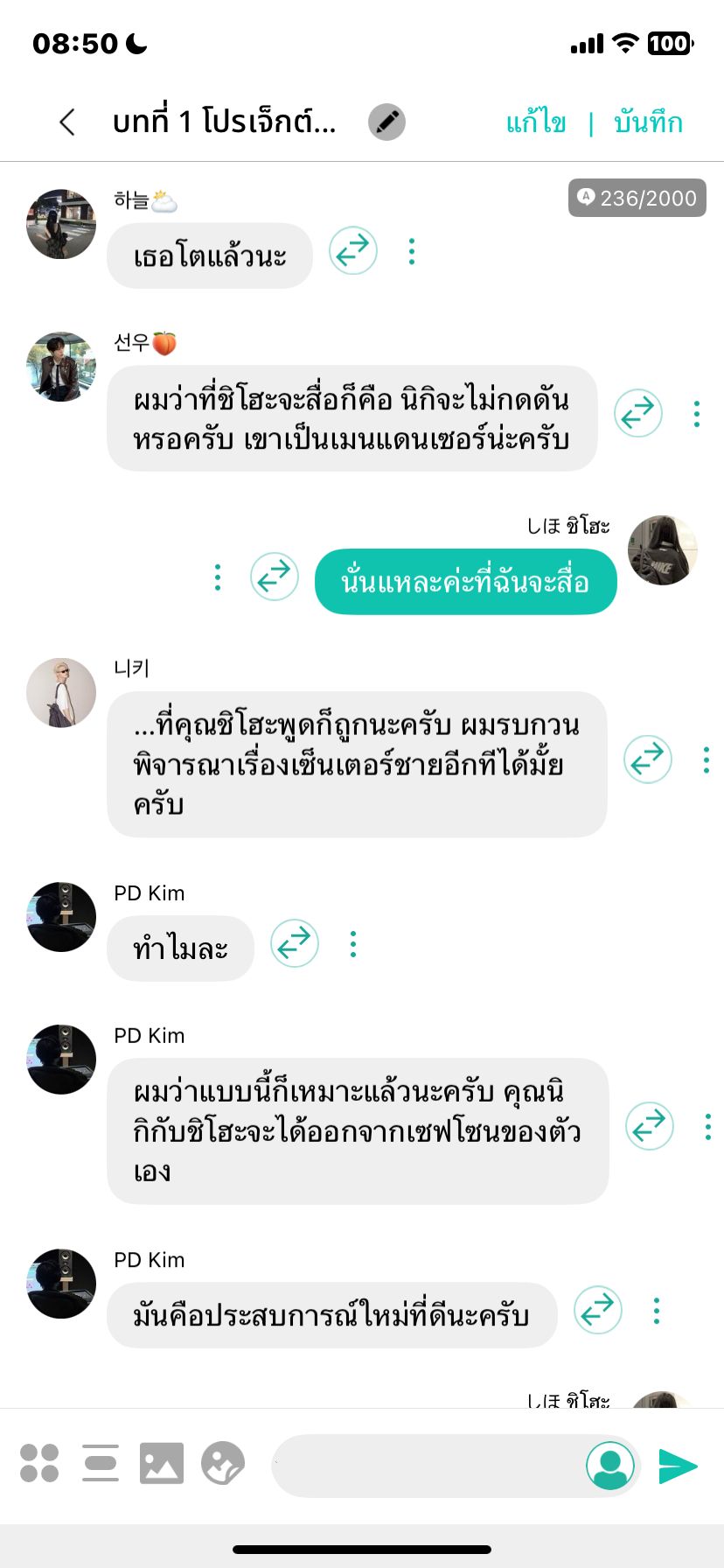The height and width of the screenshot is (1568, 724).
Task: Attach an image from the bottom toolbar
Action: pyautogui.click(x=162, y=1463)
